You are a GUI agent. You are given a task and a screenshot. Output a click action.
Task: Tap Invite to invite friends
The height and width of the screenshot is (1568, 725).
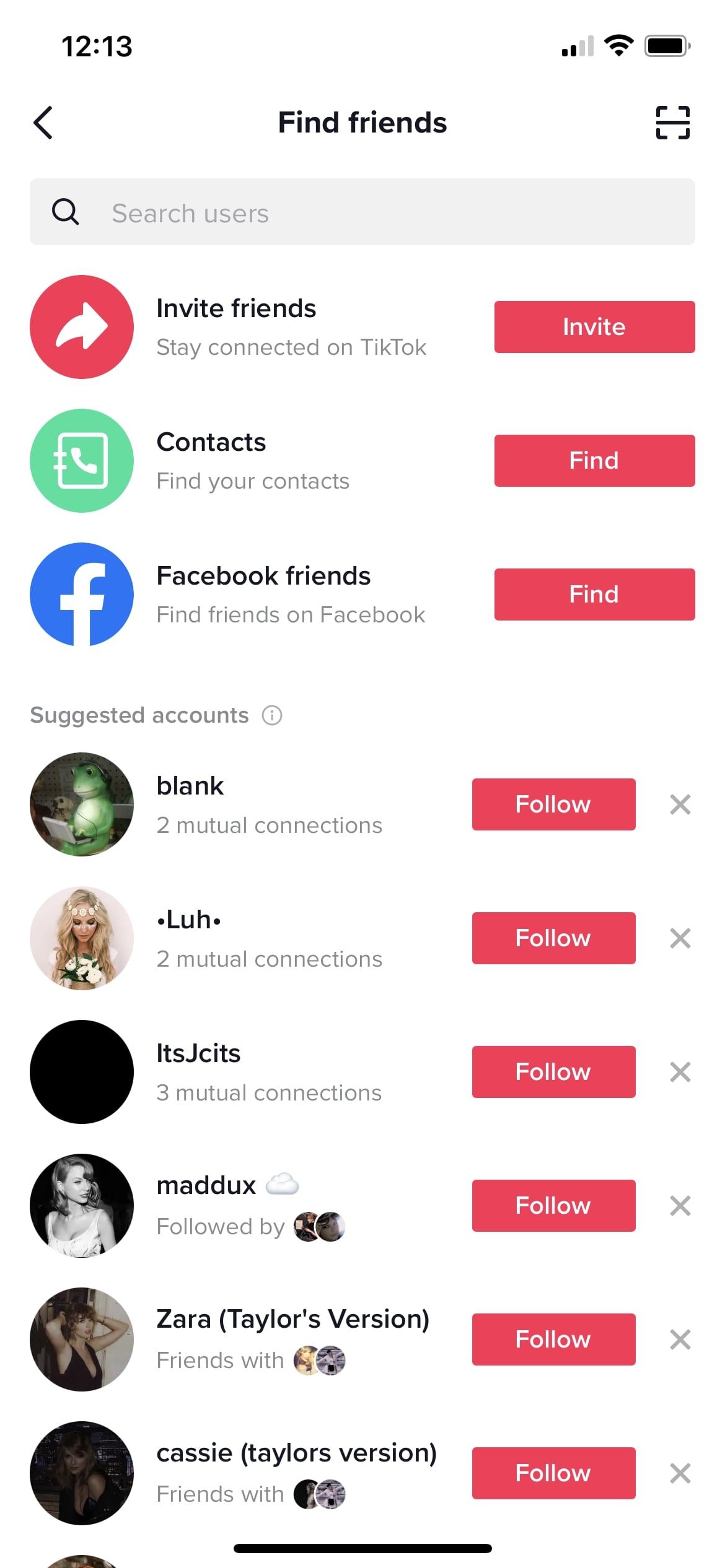(594, 327)
